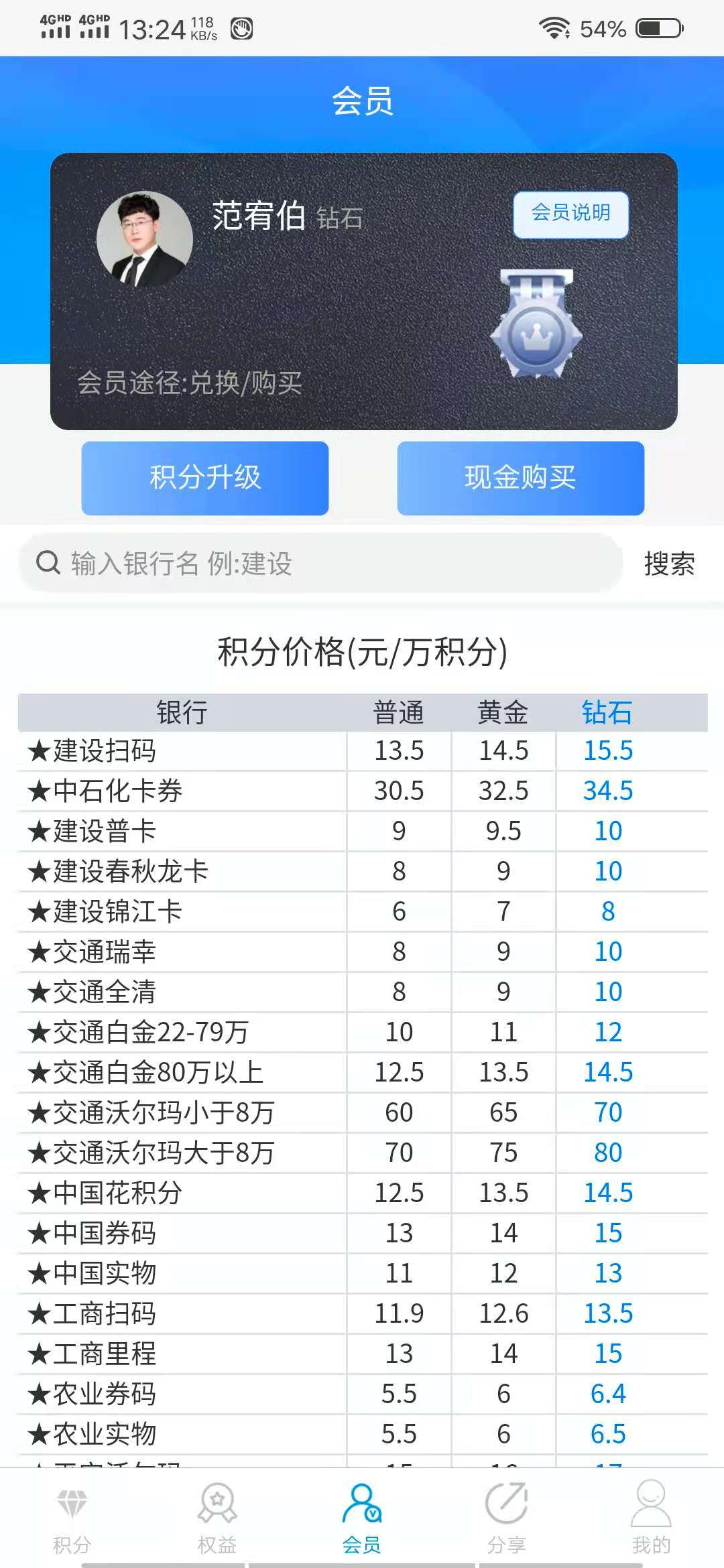Viewport: 724px width, 1568px height.
Task: Select the 积分 tab icon in bottom bar
Action: (72, 1501)
